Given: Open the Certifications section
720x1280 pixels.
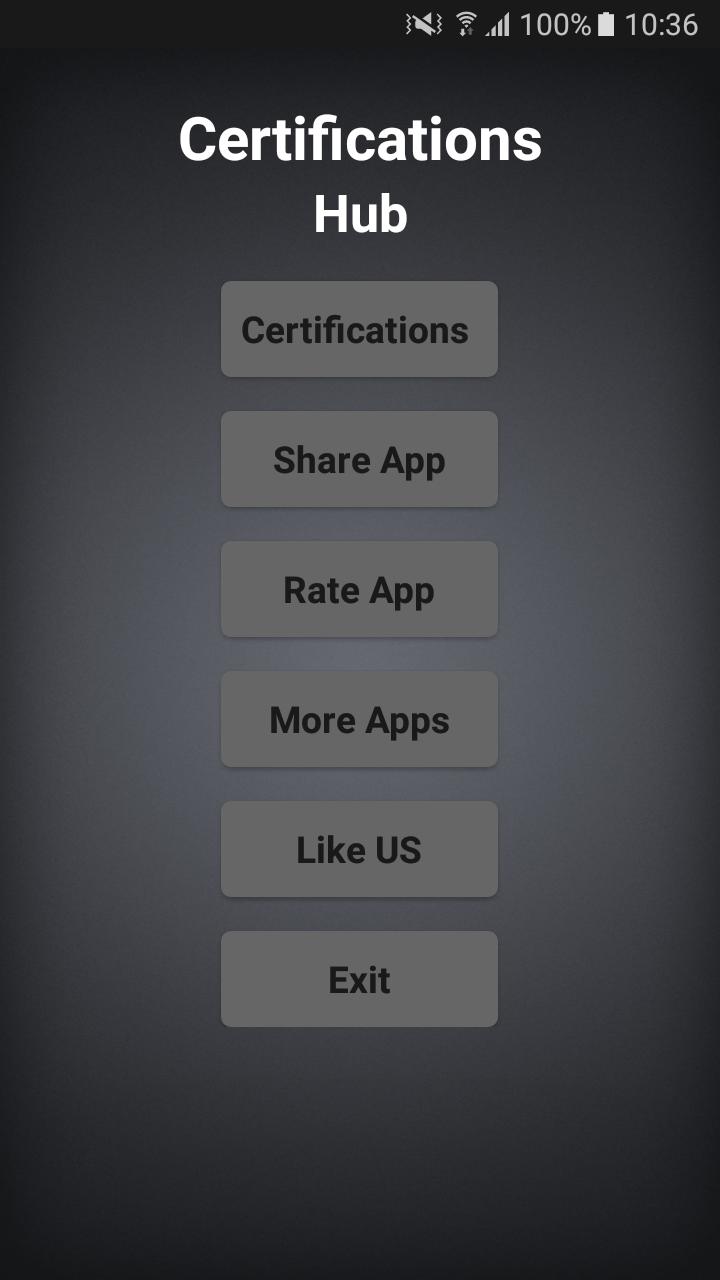Looking at the screenshot, I should (359, 329).
